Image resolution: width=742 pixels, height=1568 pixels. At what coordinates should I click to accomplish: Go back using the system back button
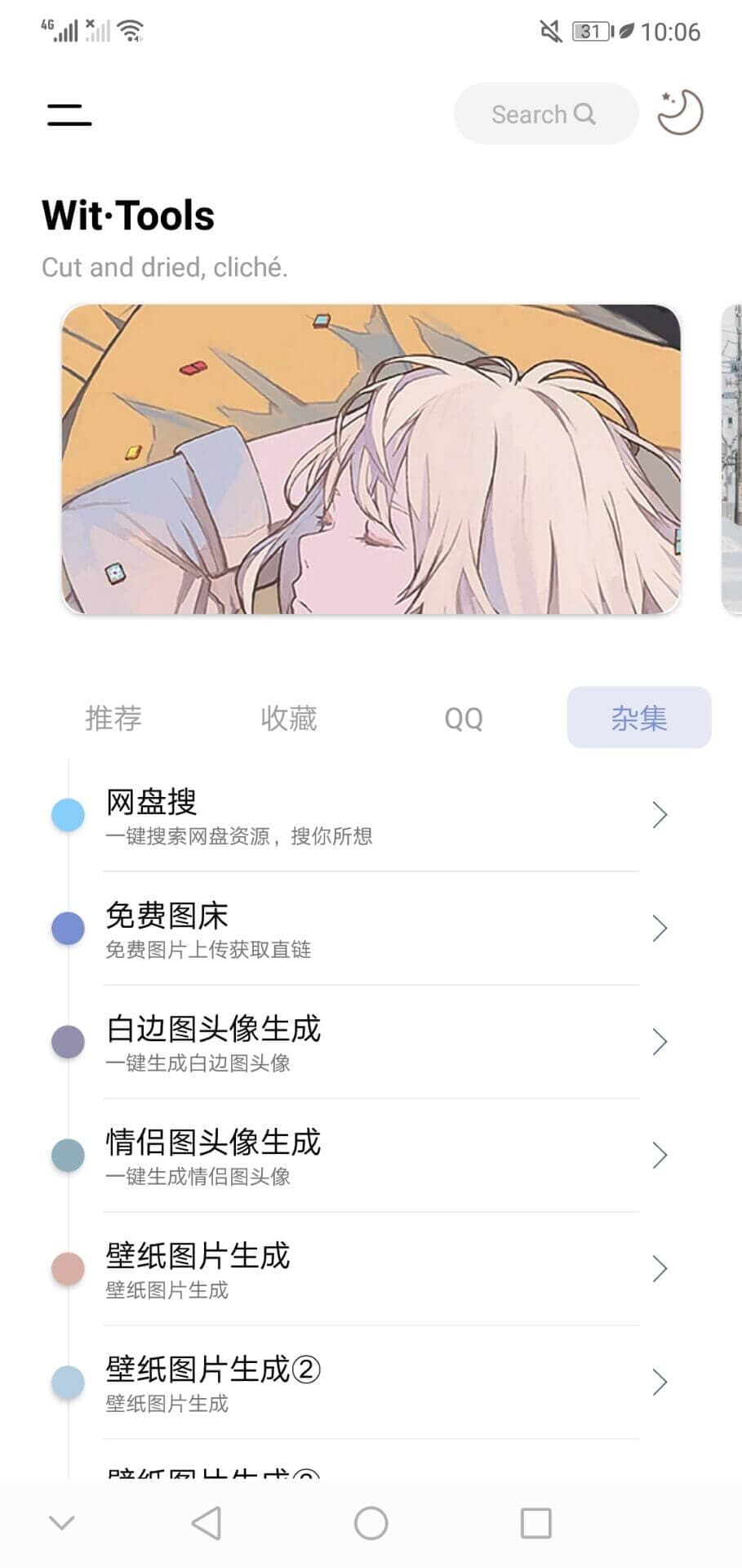(207, 1523)
